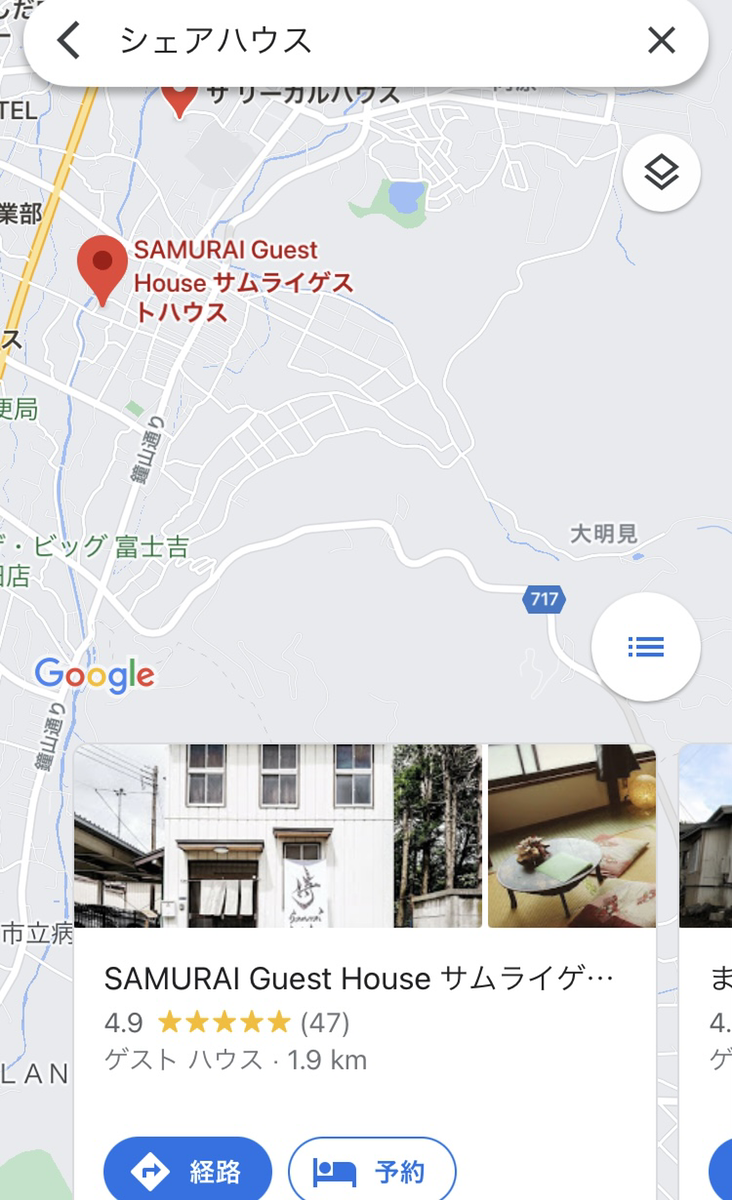Viewport: 732px width, 1200px height.
Task: Tap 予約 to book SAMURAI Guest House
Action: click(372, 1170)
